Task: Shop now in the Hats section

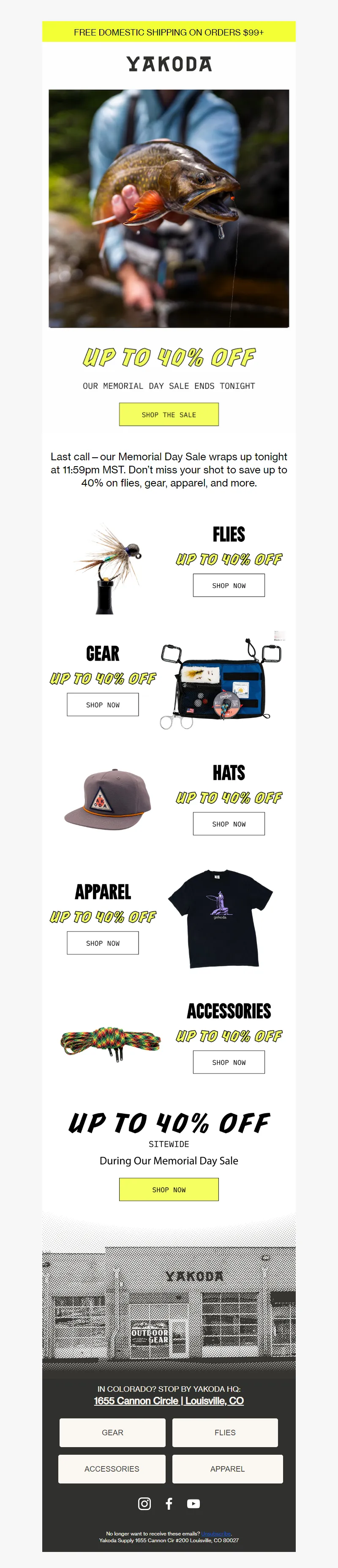Action: 229,824
